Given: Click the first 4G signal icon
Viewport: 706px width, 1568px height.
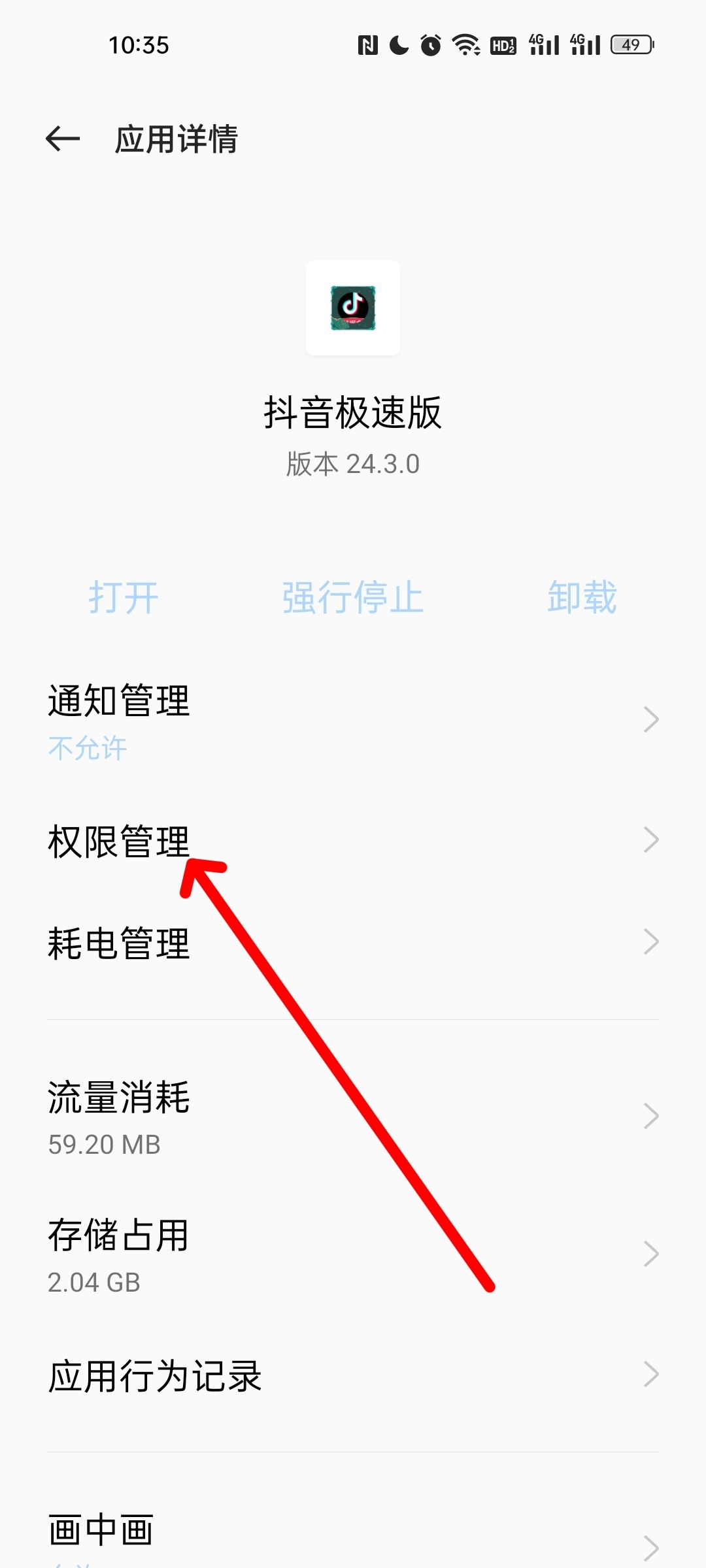Looking at the screenshot, I should [x=545, y=46].
